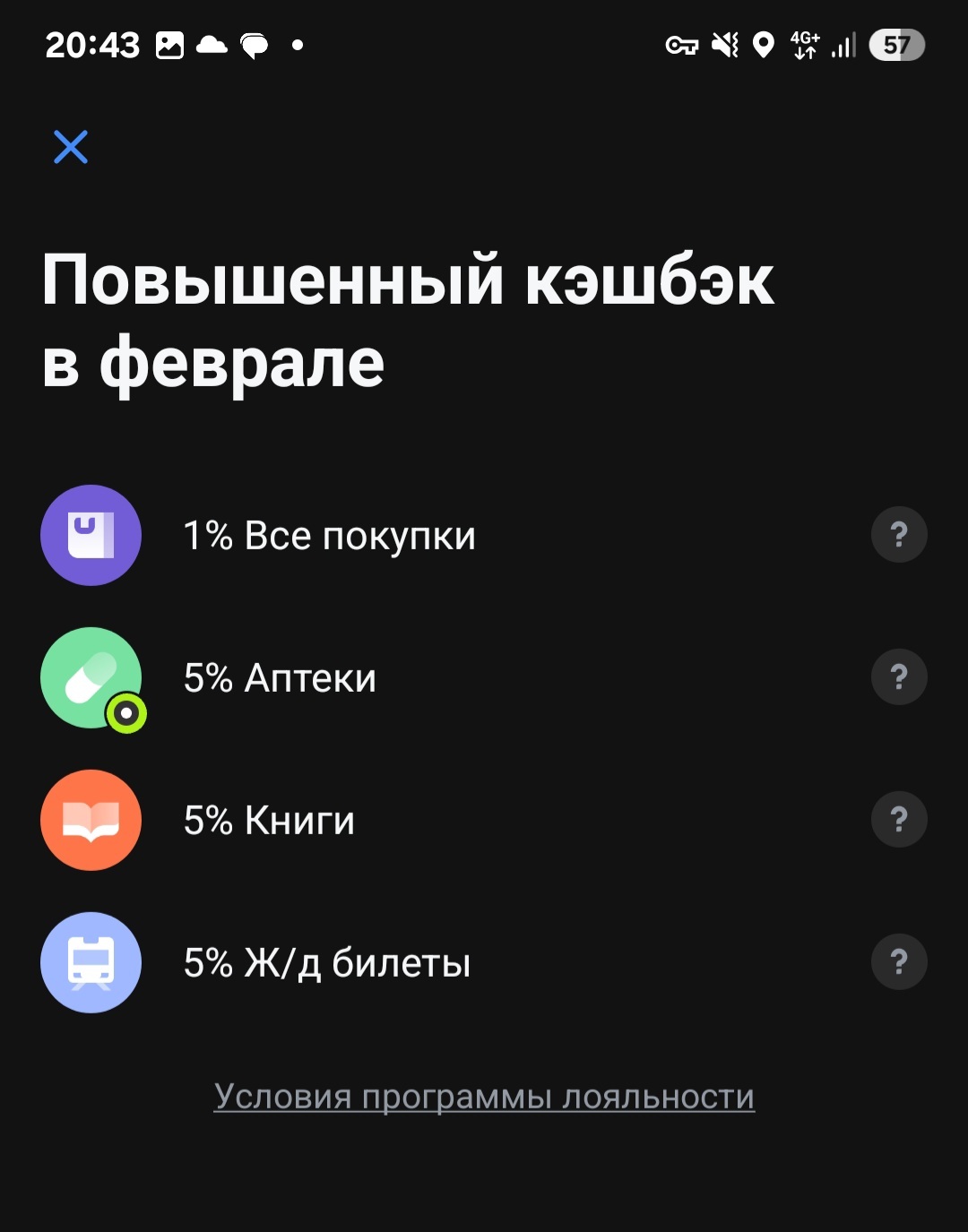
Task: Open help for 1% Все покупки
Action: tap(898, 535)
